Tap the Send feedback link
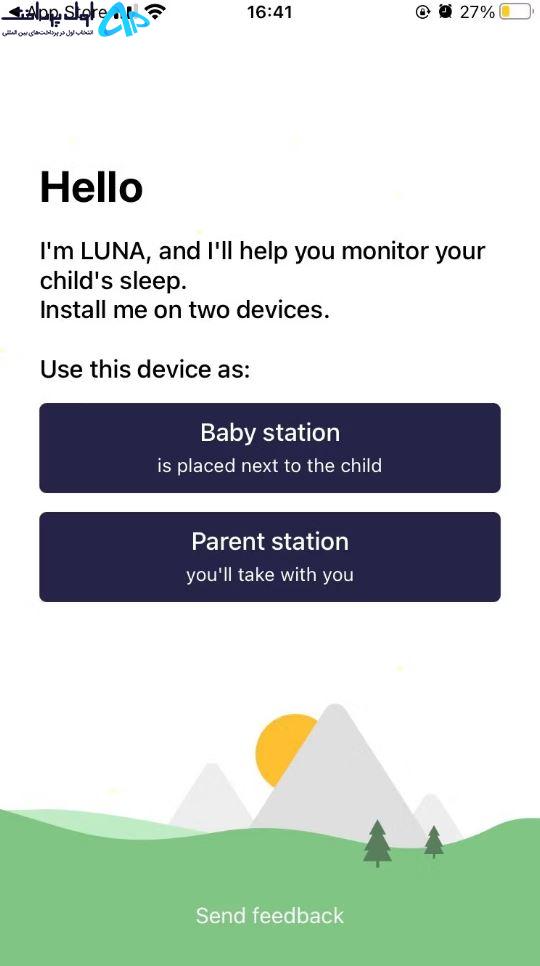Image resolution: width=540 pixels, height=966 pixels. click(x=270, y=915)
